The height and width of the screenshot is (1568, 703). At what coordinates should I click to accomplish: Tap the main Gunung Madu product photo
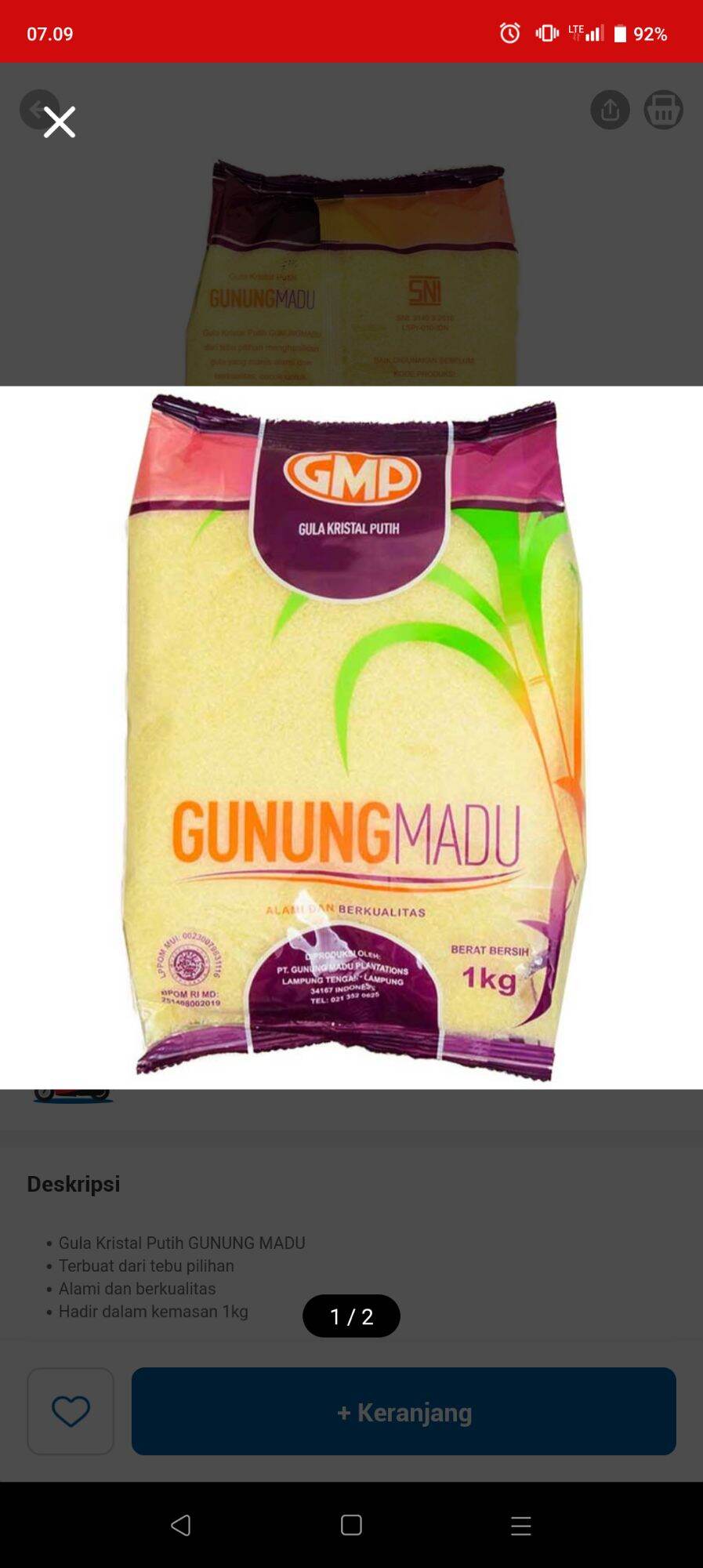[351, 737]
